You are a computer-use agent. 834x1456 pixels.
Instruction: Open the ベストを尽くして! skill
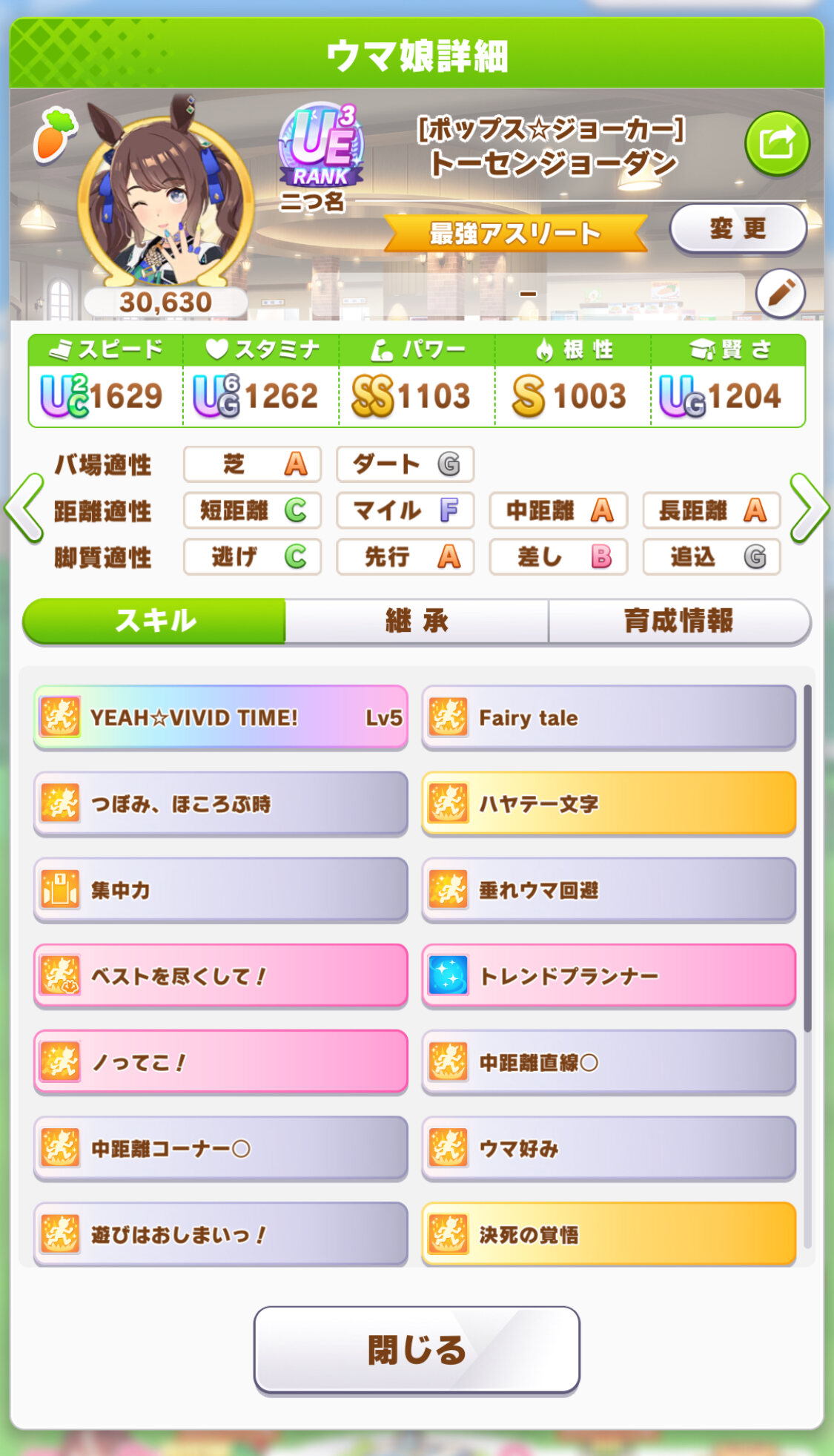pos(220,975)
